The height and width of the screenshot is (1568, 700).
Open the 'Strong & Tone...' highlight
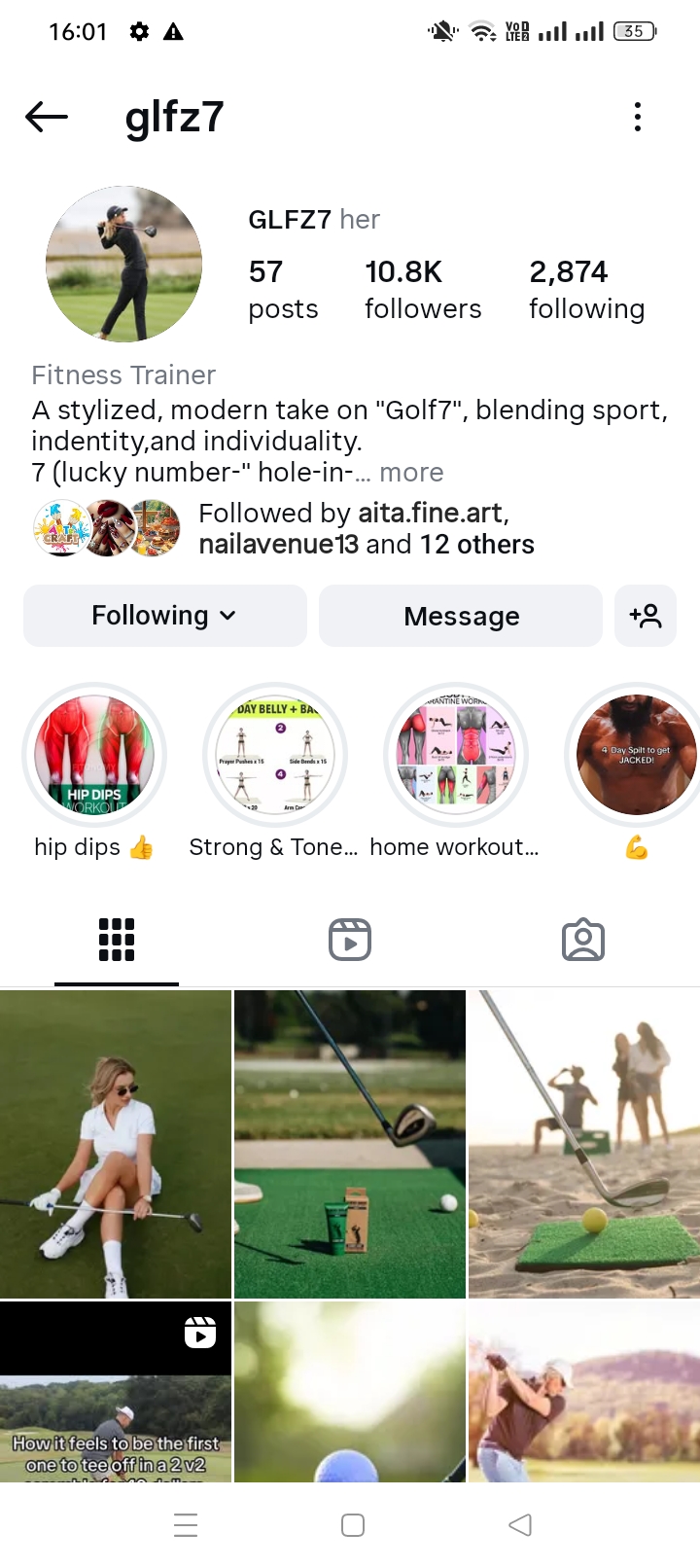(x=275, y=755)
